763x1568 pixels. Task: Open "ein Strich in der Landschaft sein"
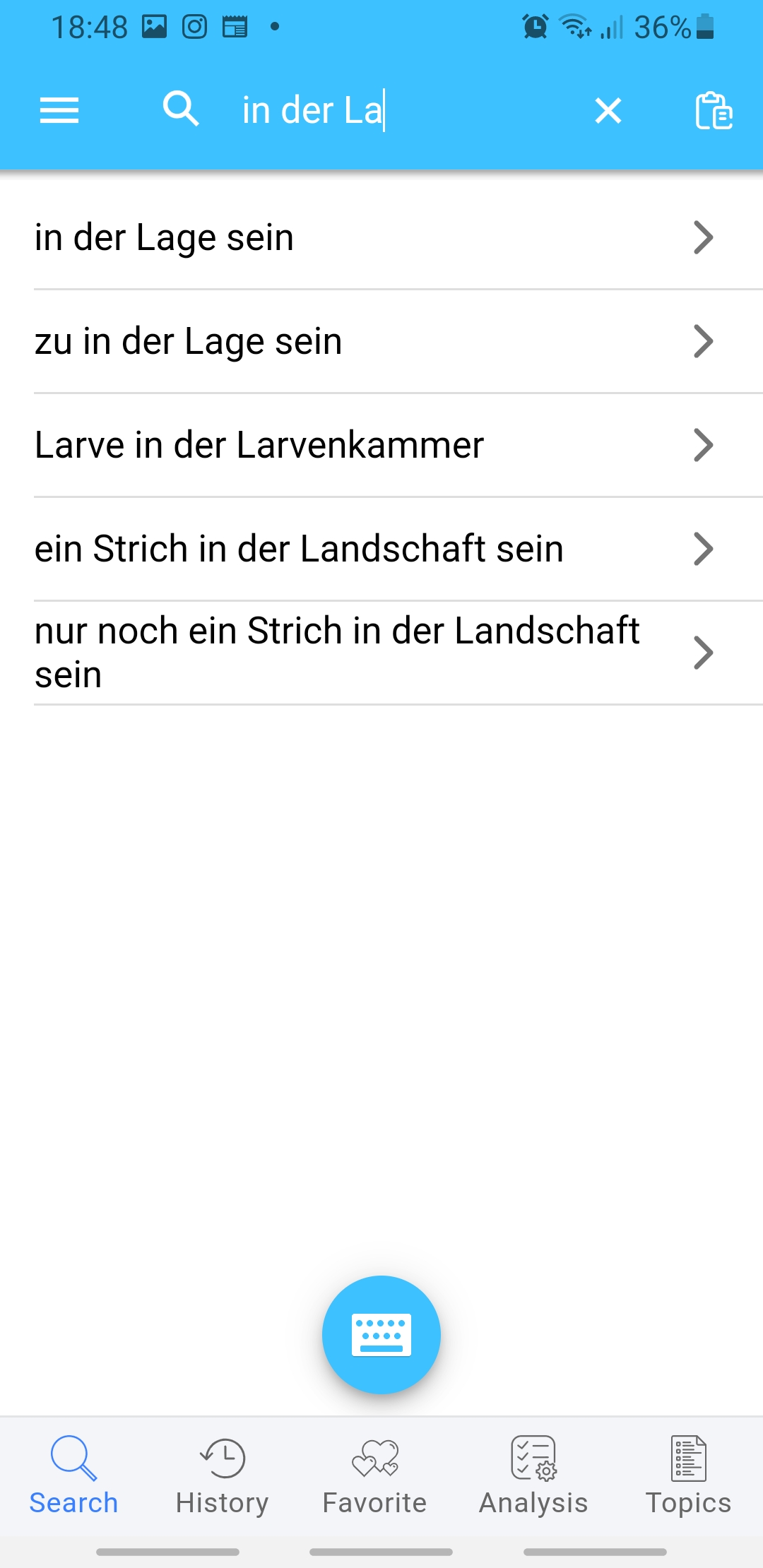(x=374, y=549)
